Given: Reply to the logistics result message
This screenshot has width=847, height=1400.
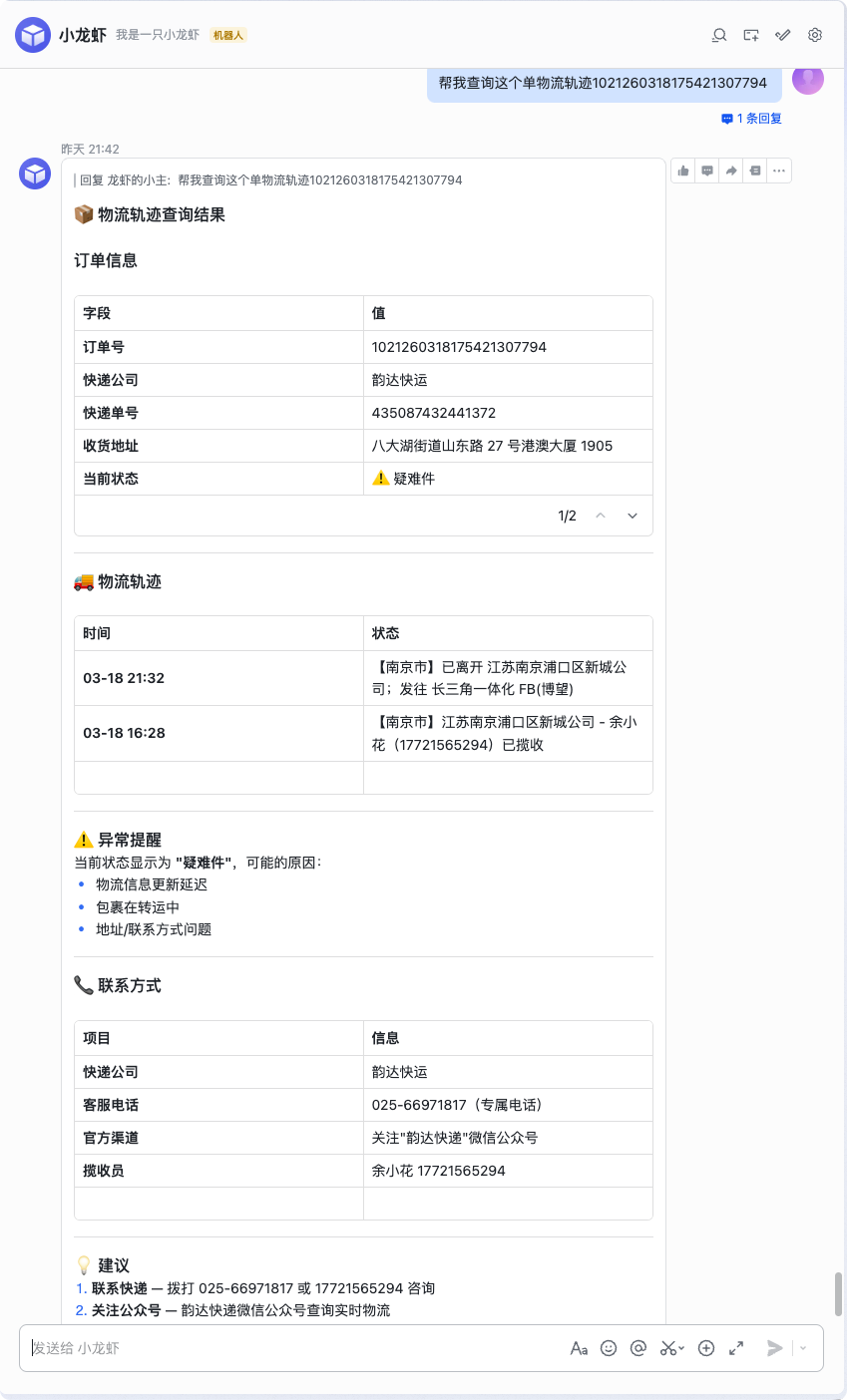Looking at the screenshot, I should [707, 171].
